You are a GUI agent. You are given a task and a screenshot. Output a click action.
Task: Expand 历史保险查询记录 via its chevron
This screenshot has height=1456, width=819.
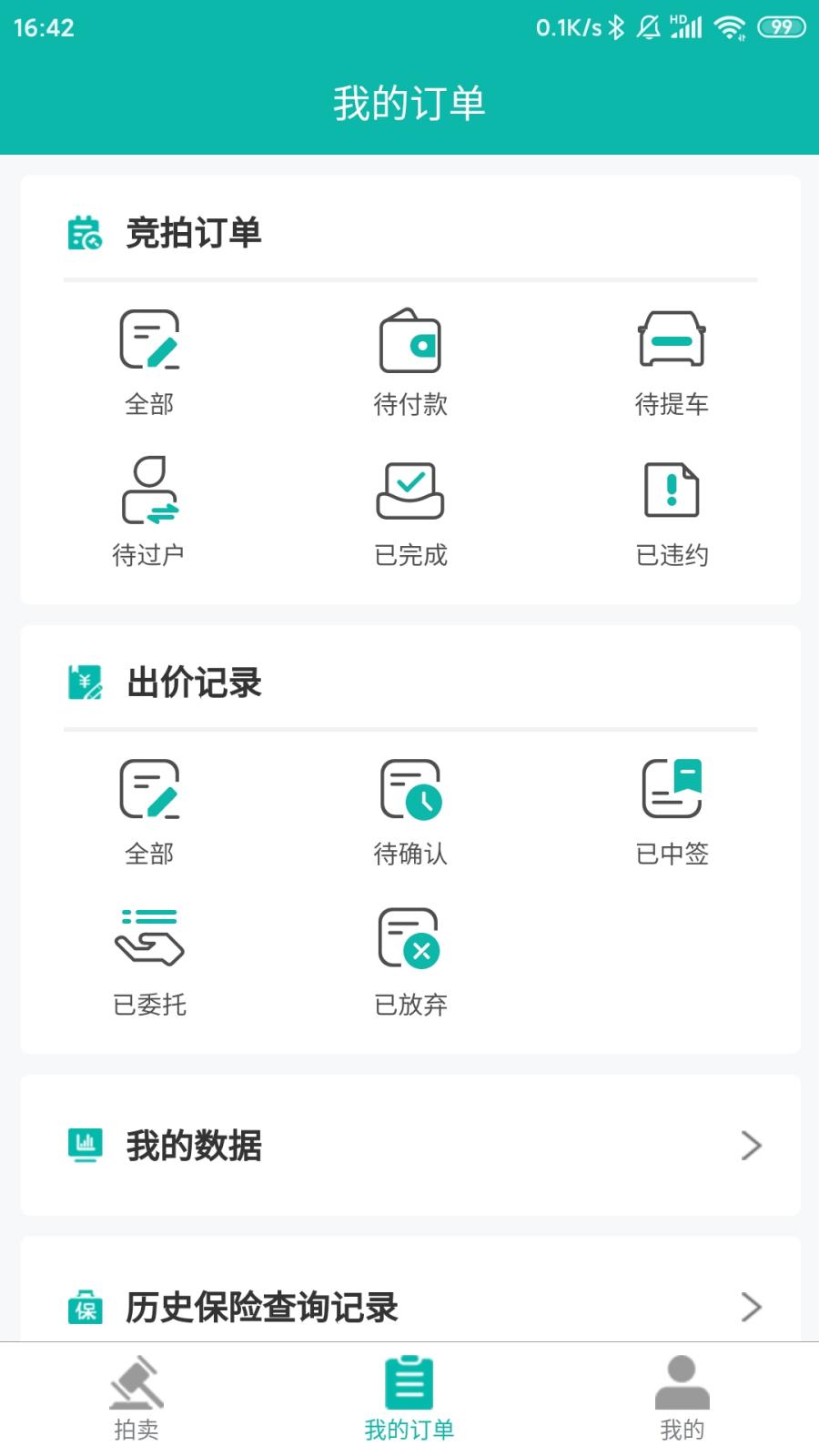click(750, 1307)
